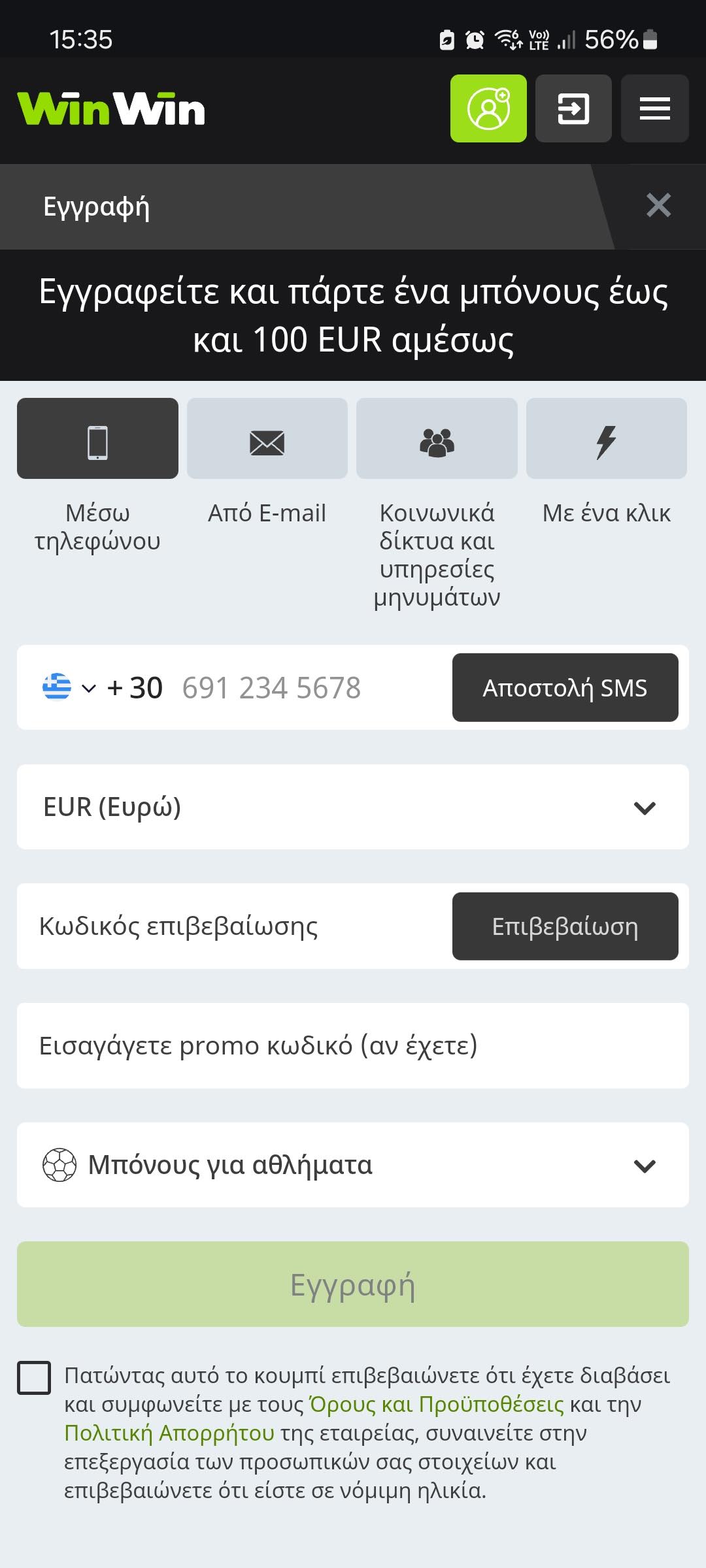Screen dimensions: 706x1568
Task: Switch to Από E-mail registration
Action: tap(267, 438)
